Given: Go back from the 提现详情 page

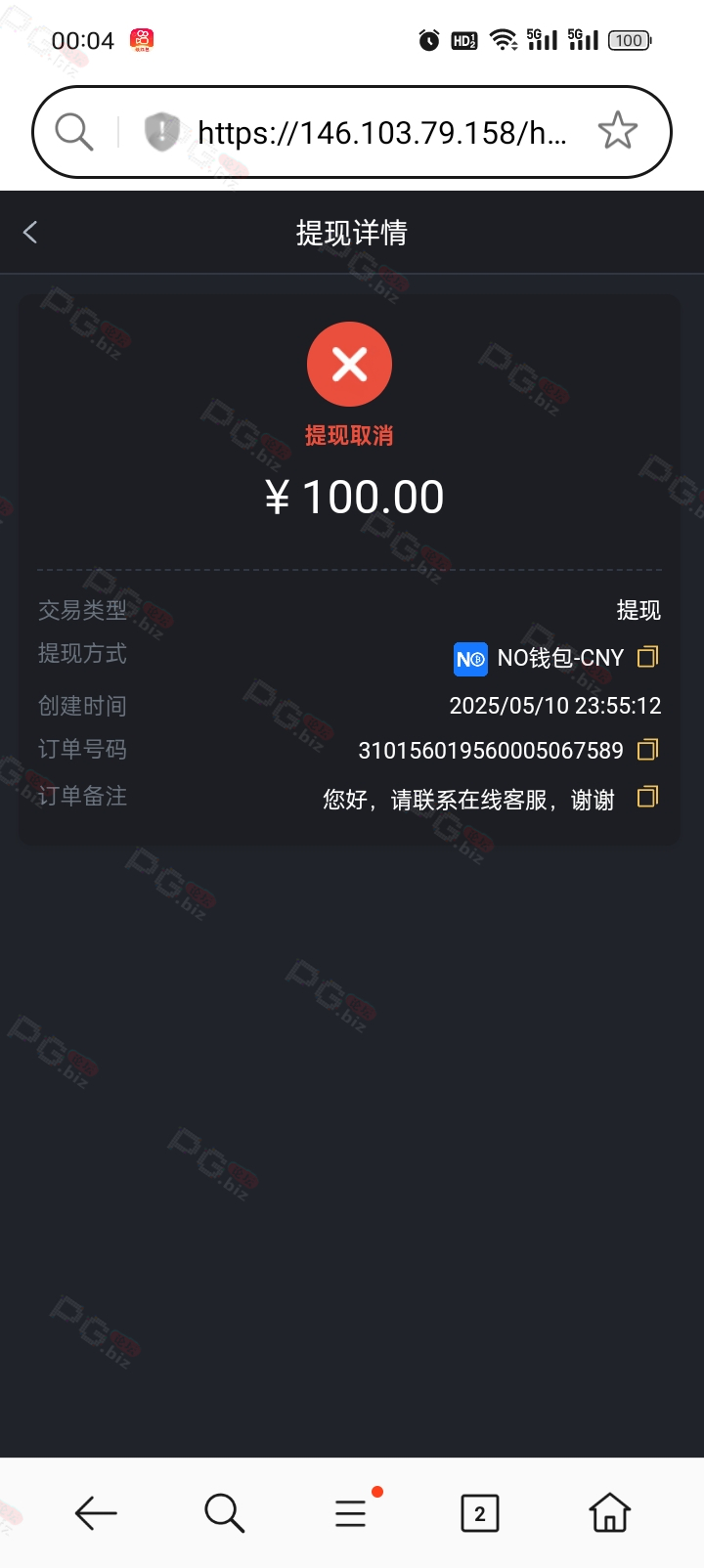Looking at the screenshot, I should point(30,233).
